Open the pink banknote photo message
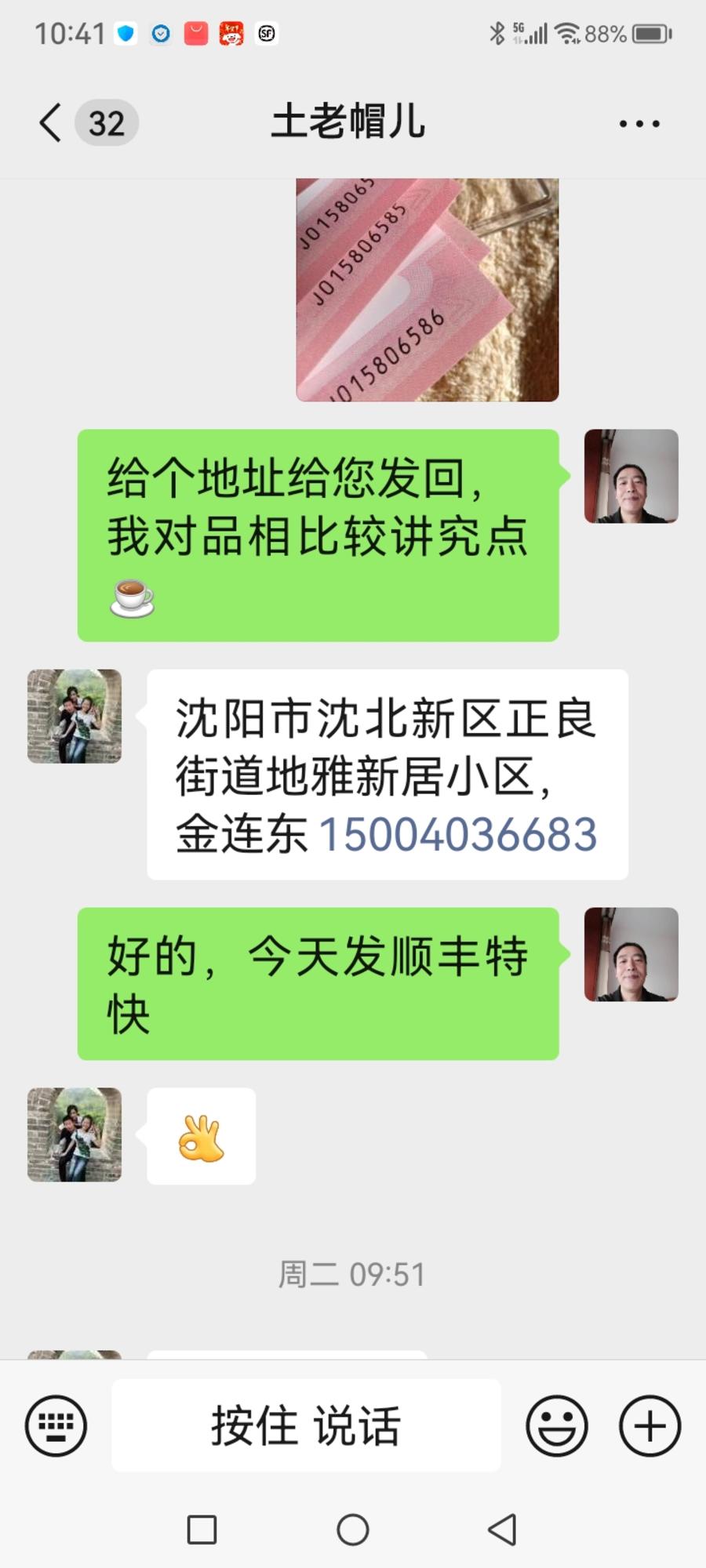The height and width of the screenshot is (1568, 706). tap(427, 290)
